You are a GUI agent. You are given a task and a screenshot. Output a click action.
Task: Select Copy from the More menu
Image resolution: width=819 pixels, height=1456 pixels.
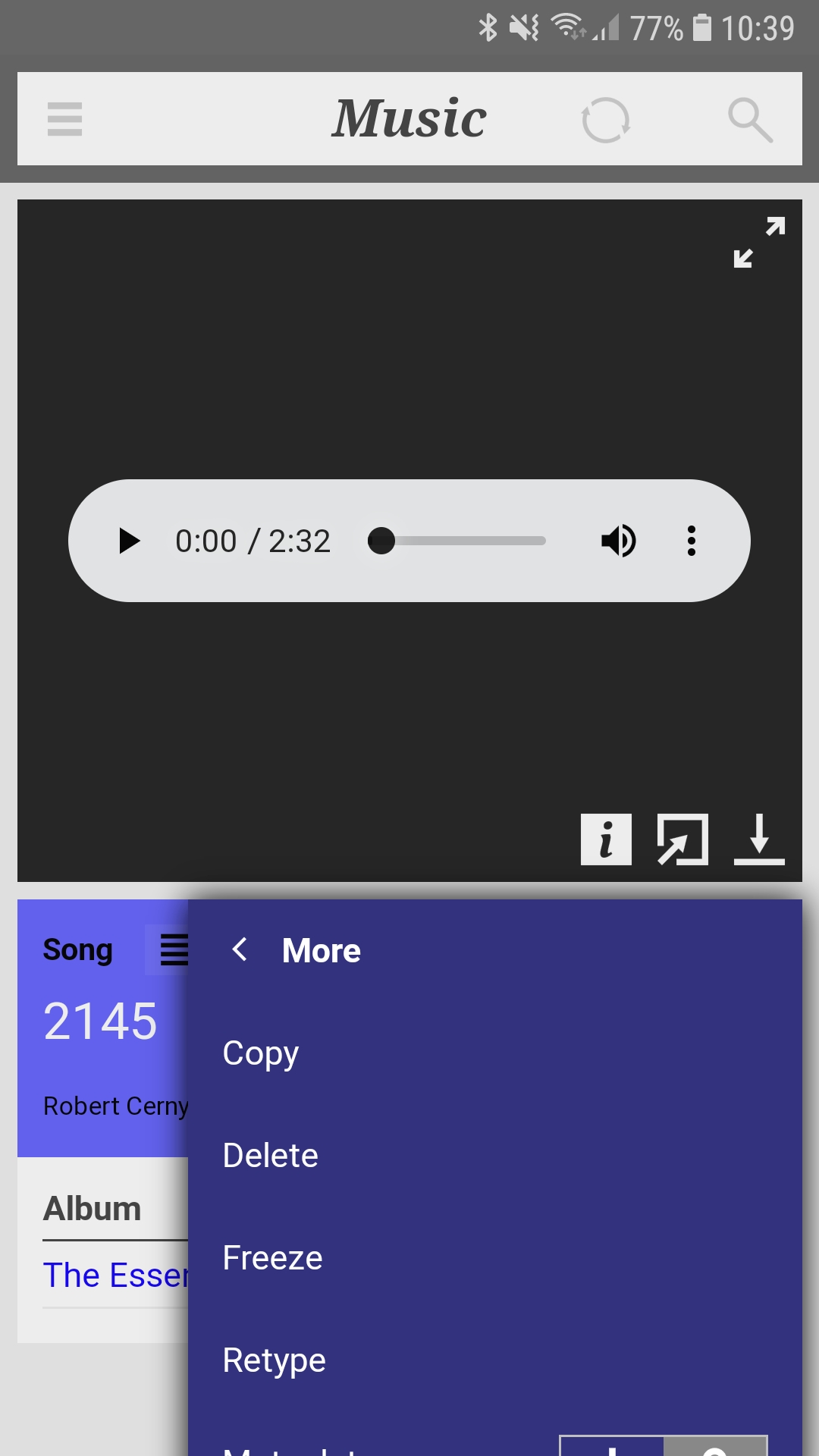[261, 1053]
